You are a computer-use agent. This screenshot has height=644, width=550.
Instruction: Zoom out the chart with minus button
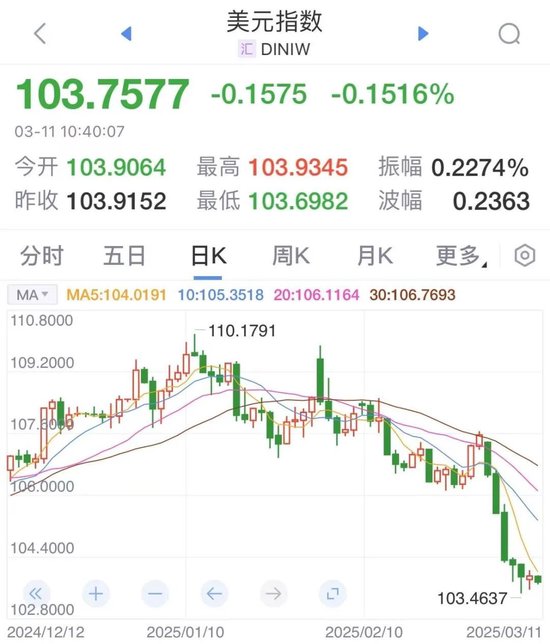click(155, 593)
